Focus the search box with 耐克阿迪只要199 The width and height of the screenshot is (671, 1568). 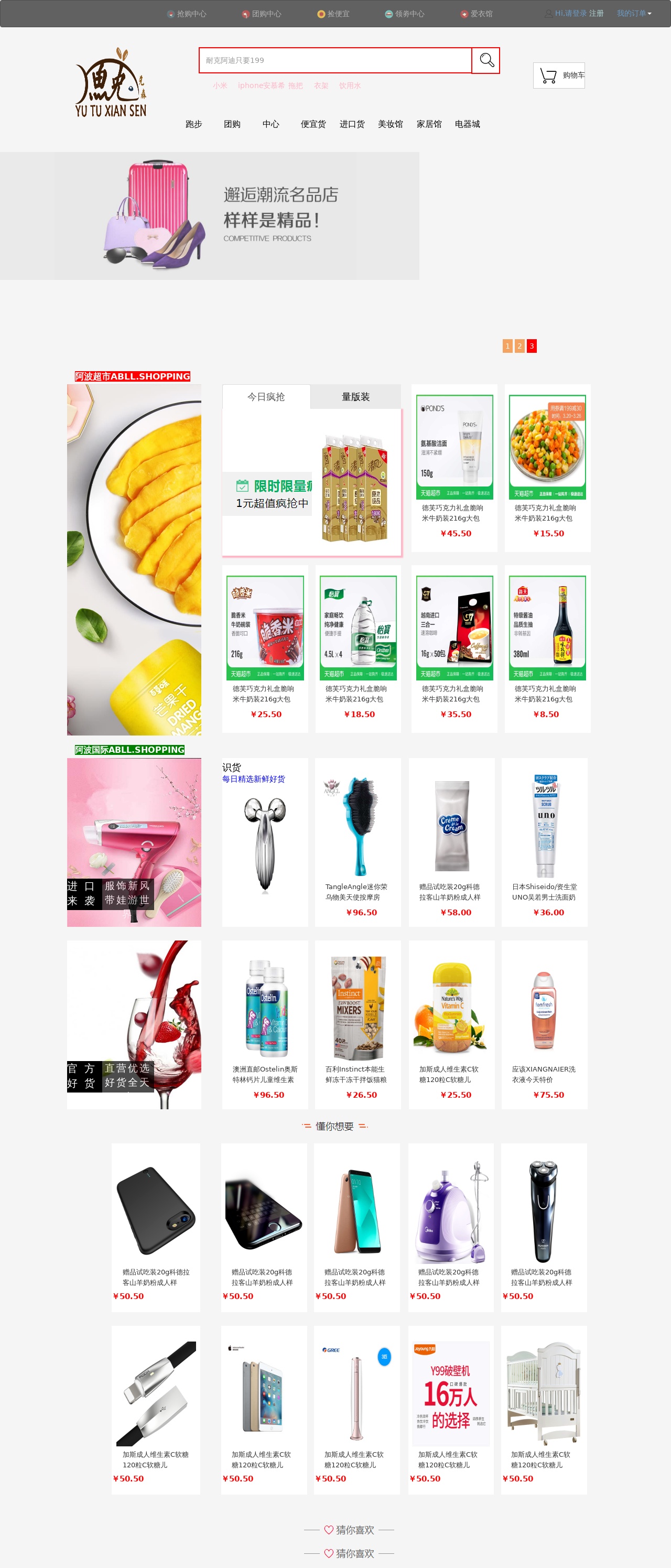335,60
